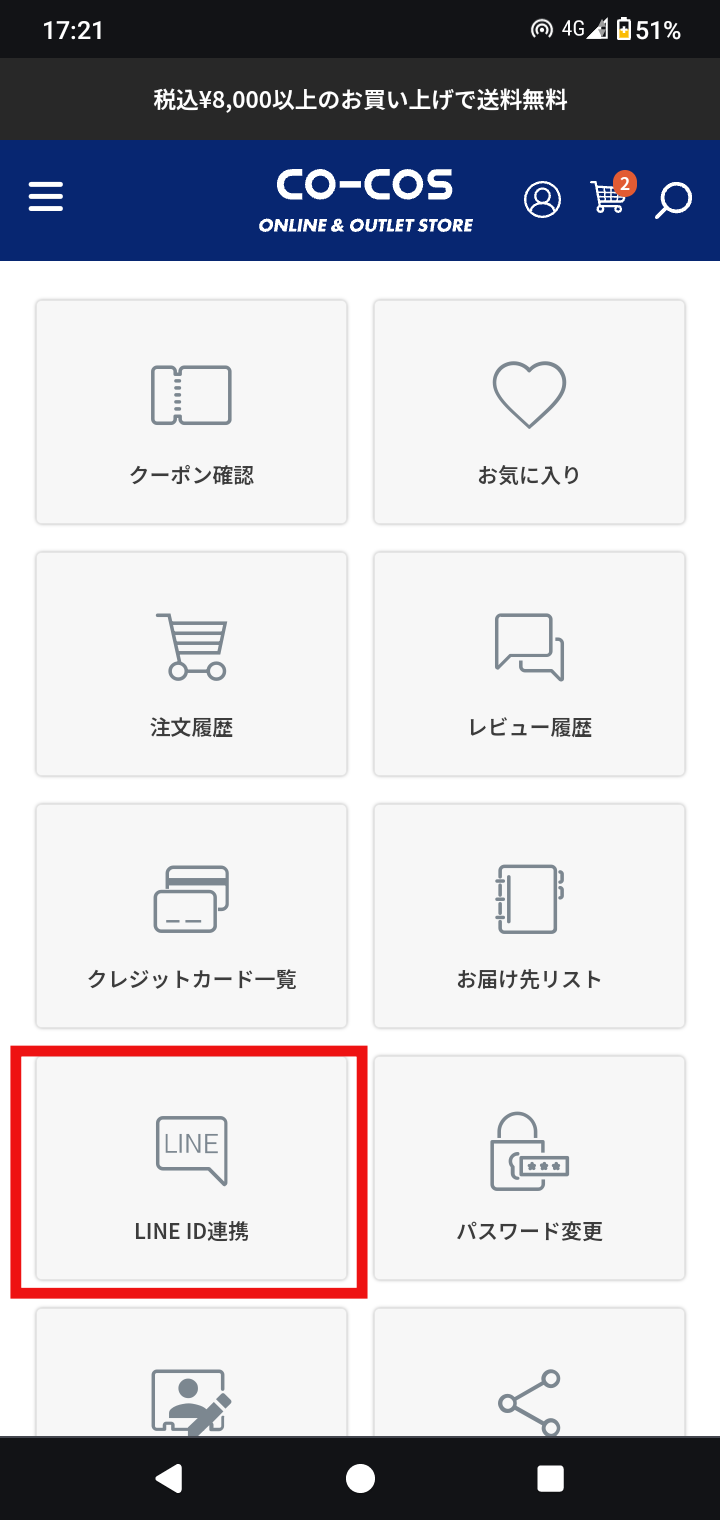Open クーポン確認 tile

(191, 412)
